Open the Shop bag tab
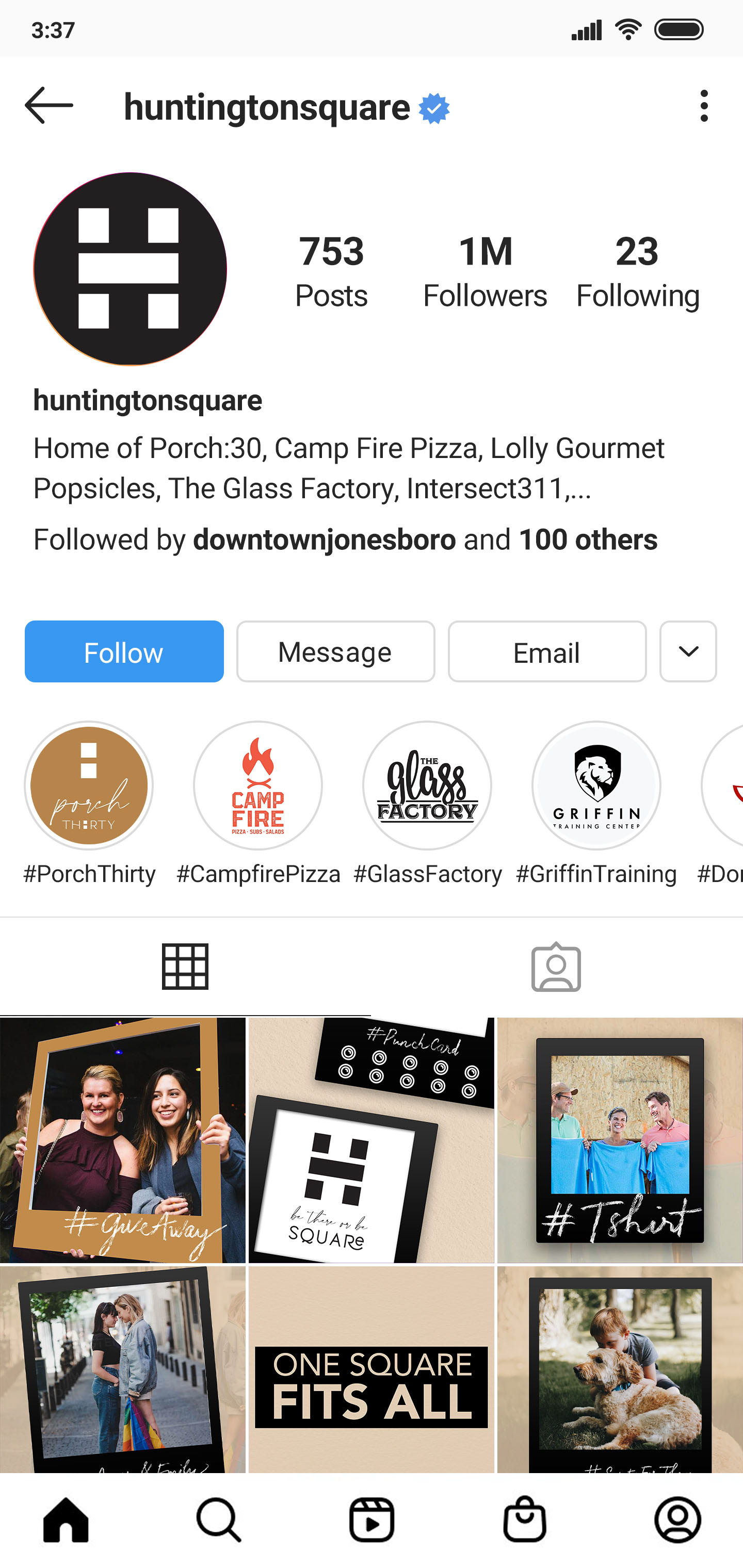Image resolution: width=743 pixels, height=1568 pixels. 525,1520
